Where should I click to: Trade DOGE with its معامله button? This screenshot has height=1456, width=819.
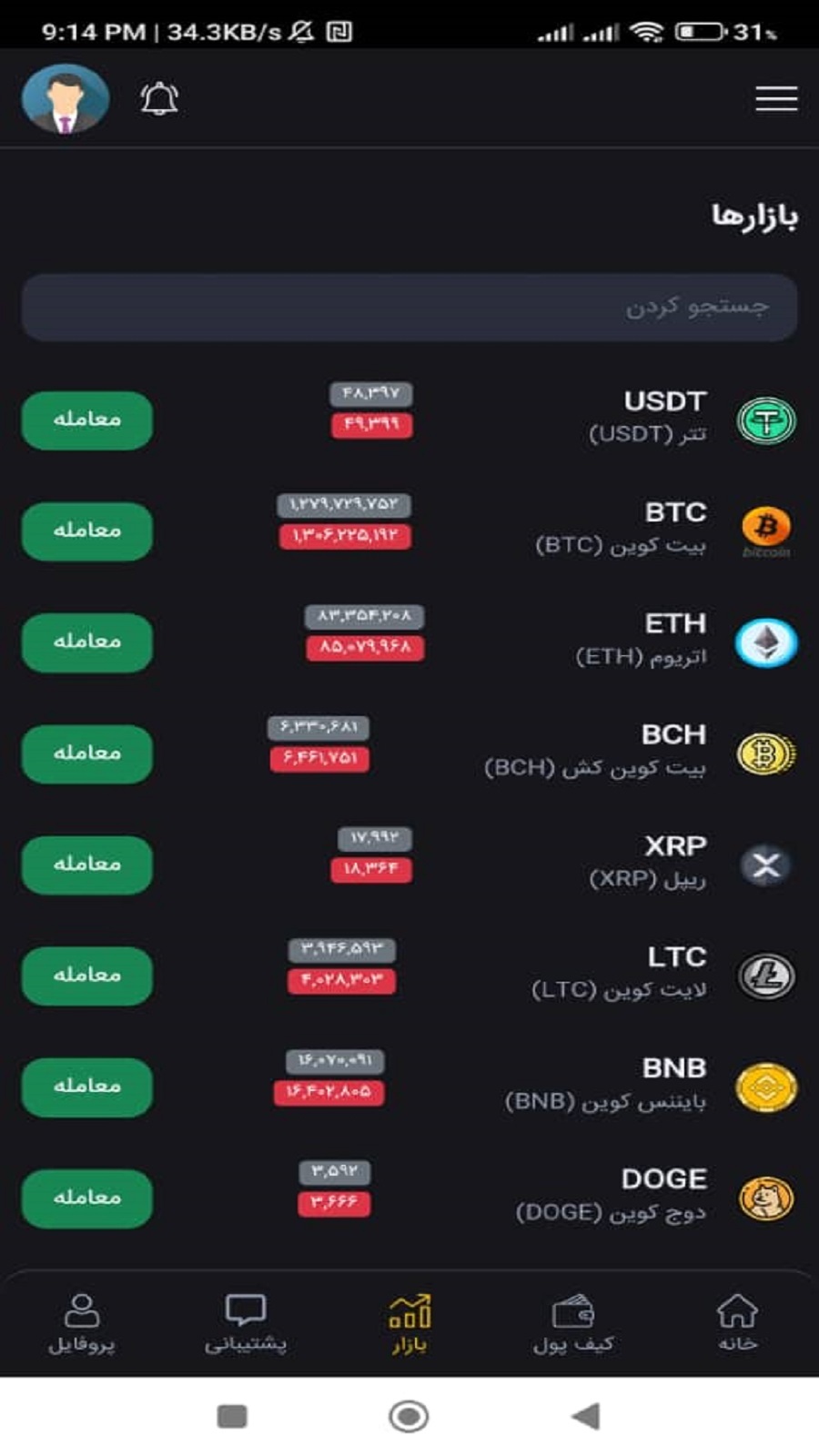click(x=87, y=1198)
